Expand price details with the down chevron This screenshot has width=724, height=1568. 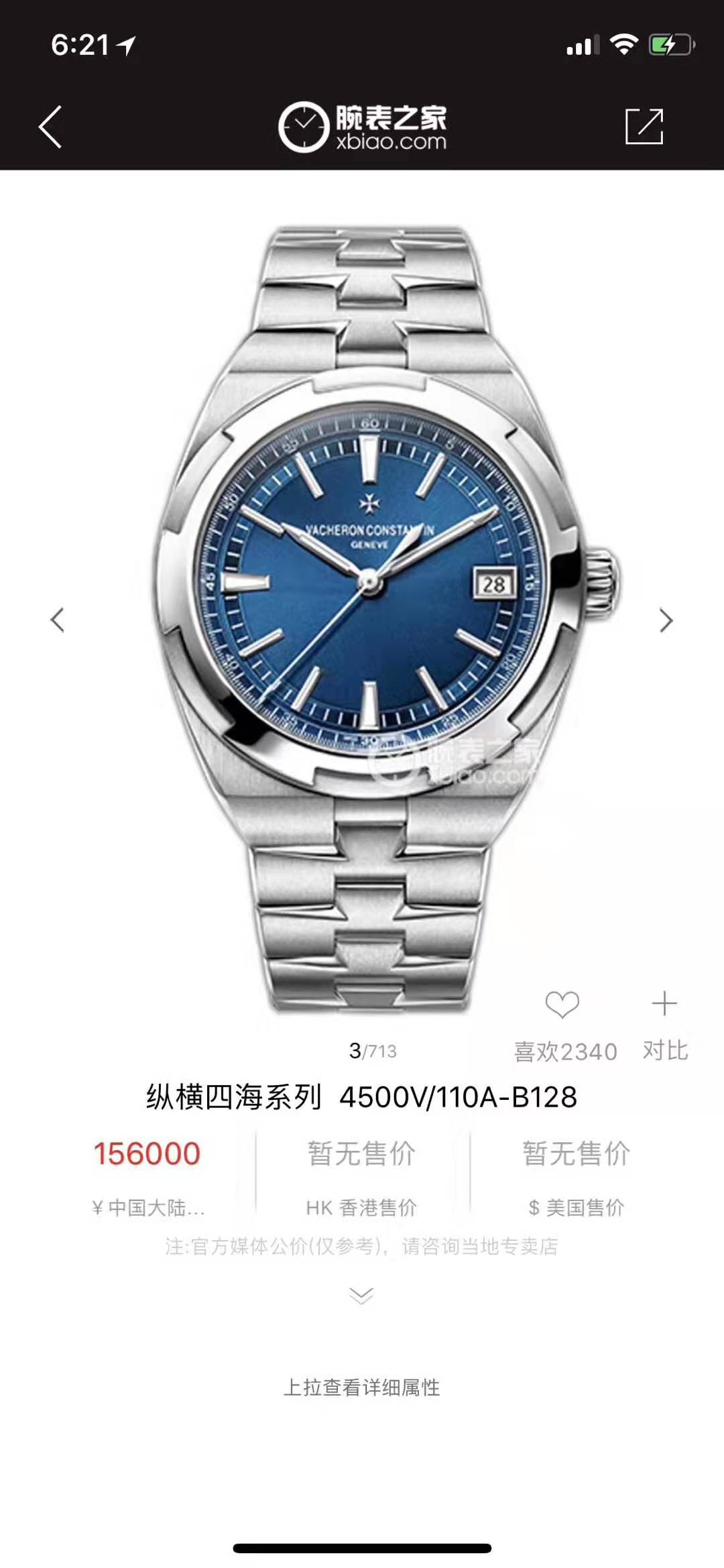coord(361,1295)
